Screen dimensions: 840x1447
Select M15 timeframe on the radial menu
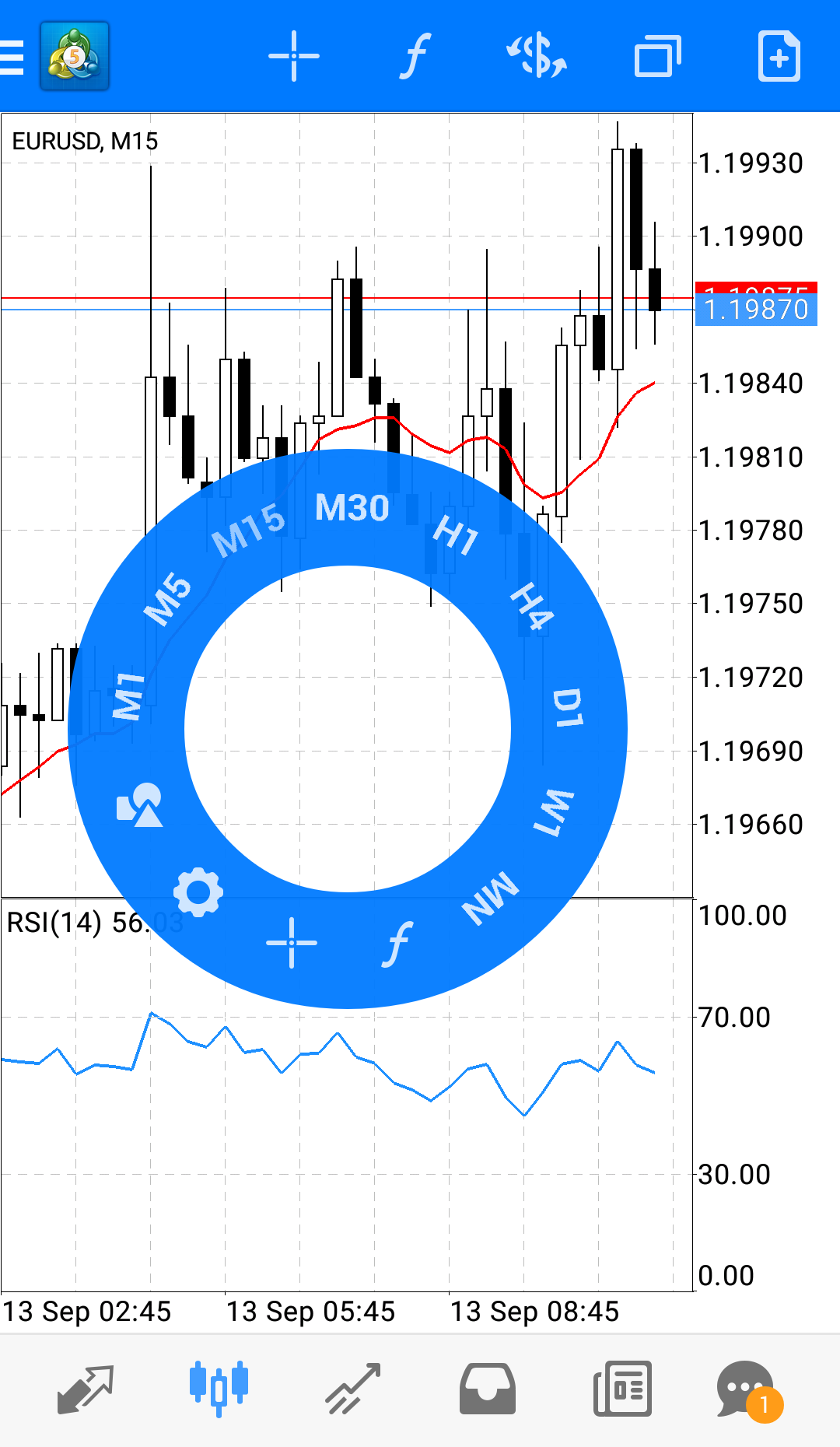249,531
